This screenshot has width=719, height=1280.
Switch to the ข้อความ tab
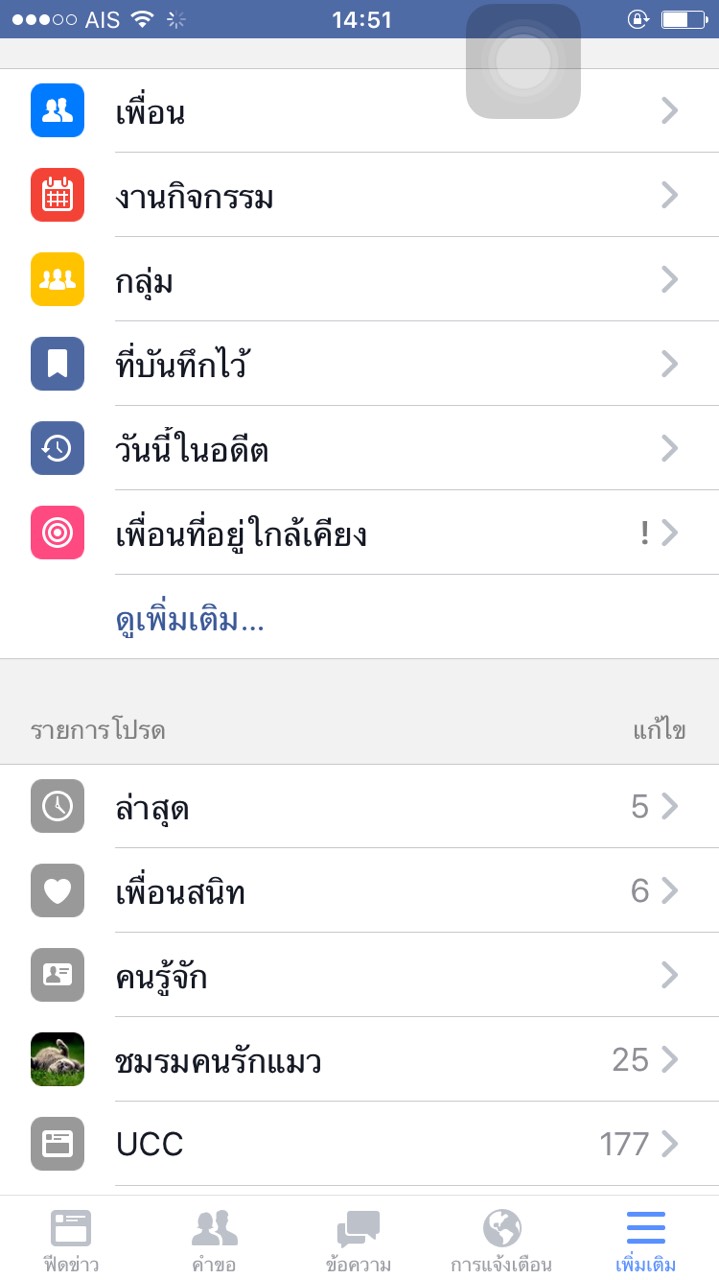click(x=358, y=1240)
